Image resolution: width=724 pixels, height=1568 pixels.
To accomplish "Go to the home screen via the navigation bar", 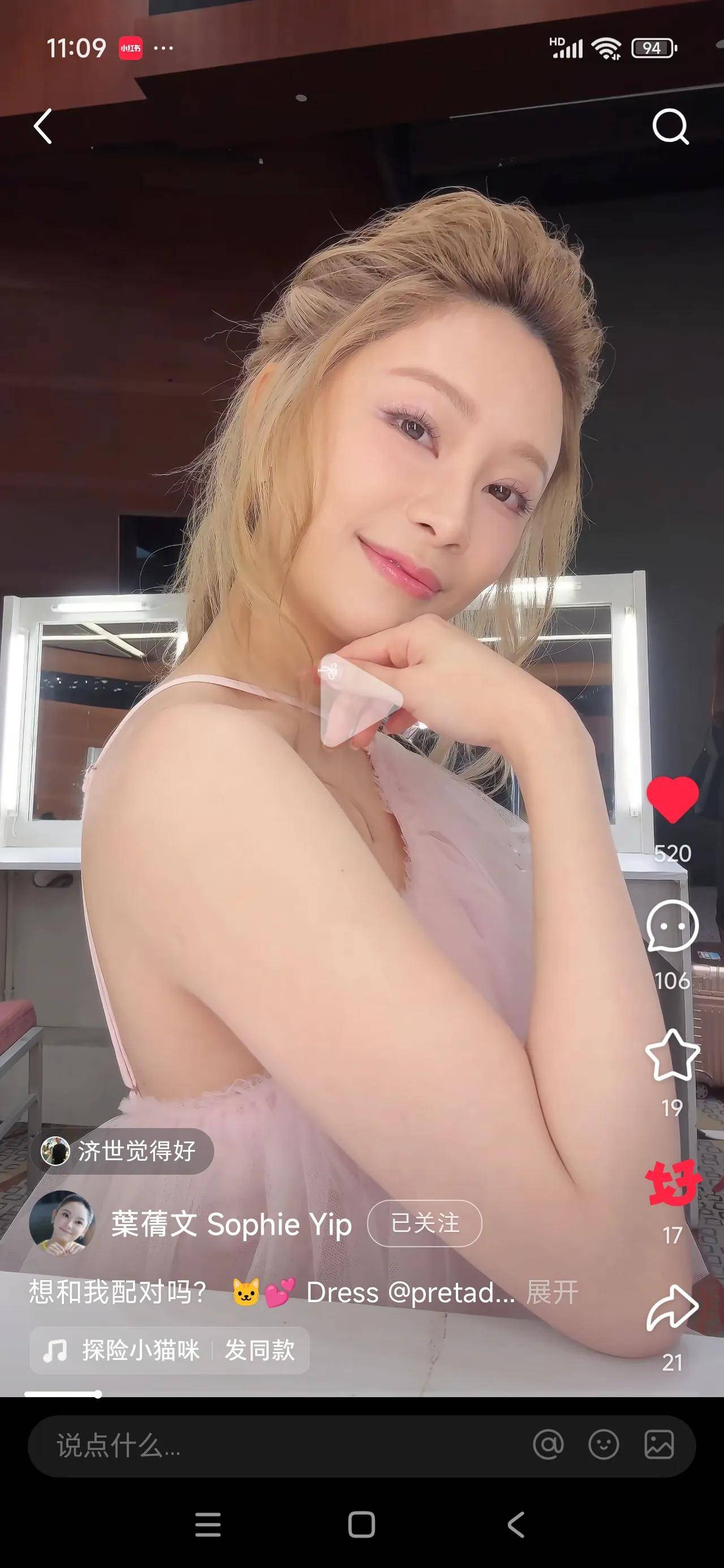I will pyautogui.click(x=361, y=1525).
